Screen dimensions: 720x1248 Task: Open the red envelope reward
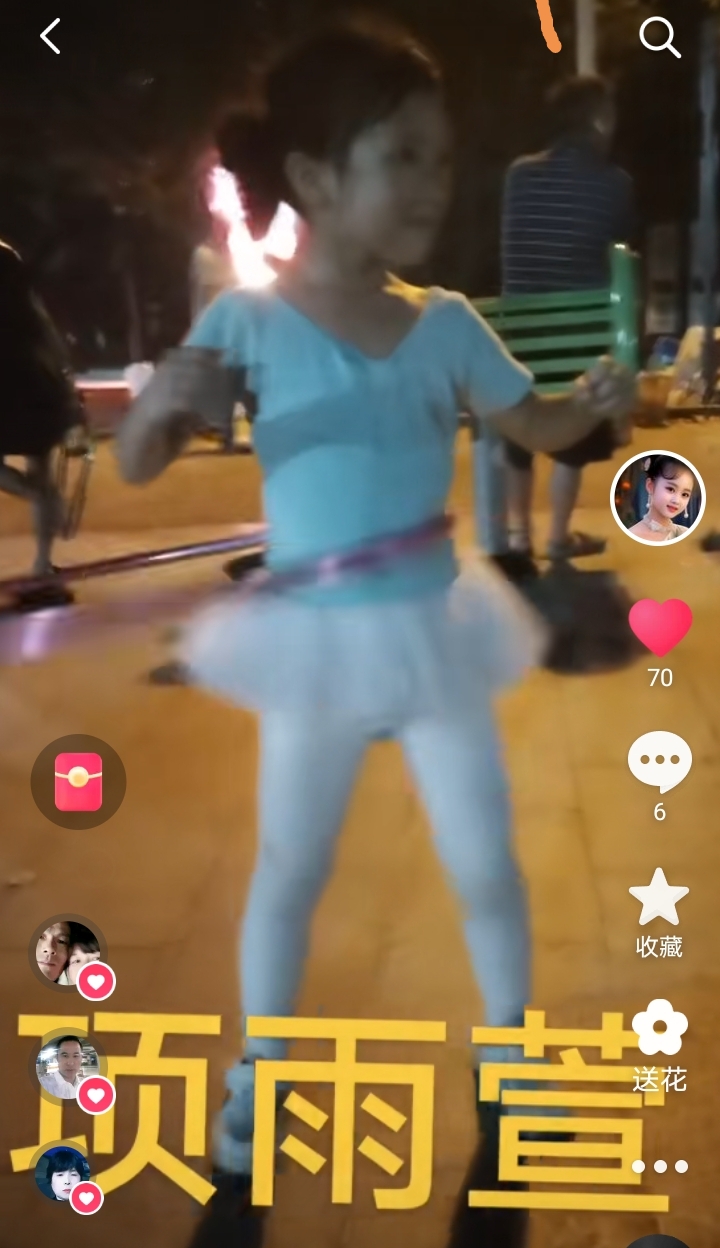[x=78, y=781]
